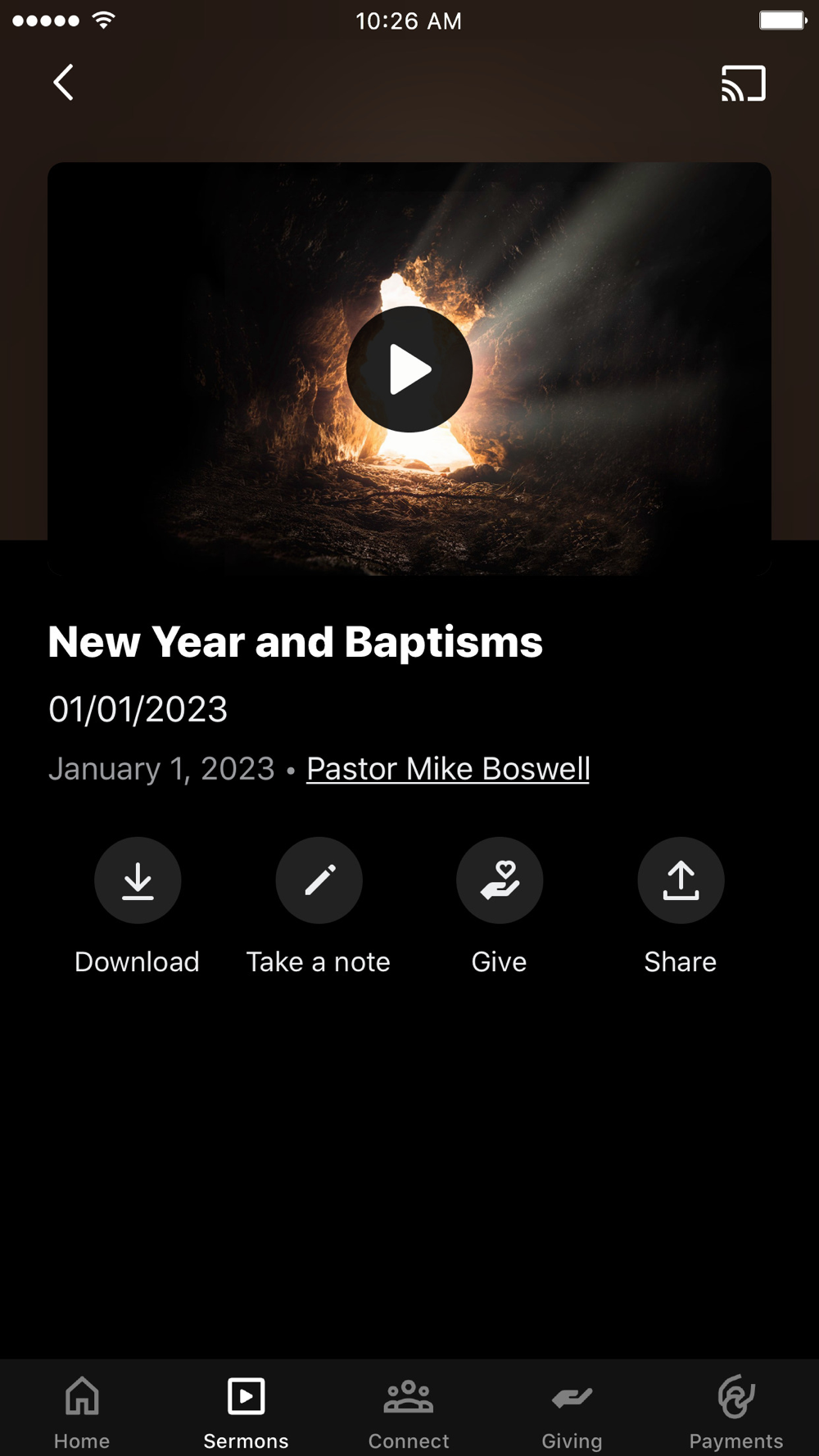Take a note on this sermon
This screenshot has width=819, height=1456.
click(319, 881)
